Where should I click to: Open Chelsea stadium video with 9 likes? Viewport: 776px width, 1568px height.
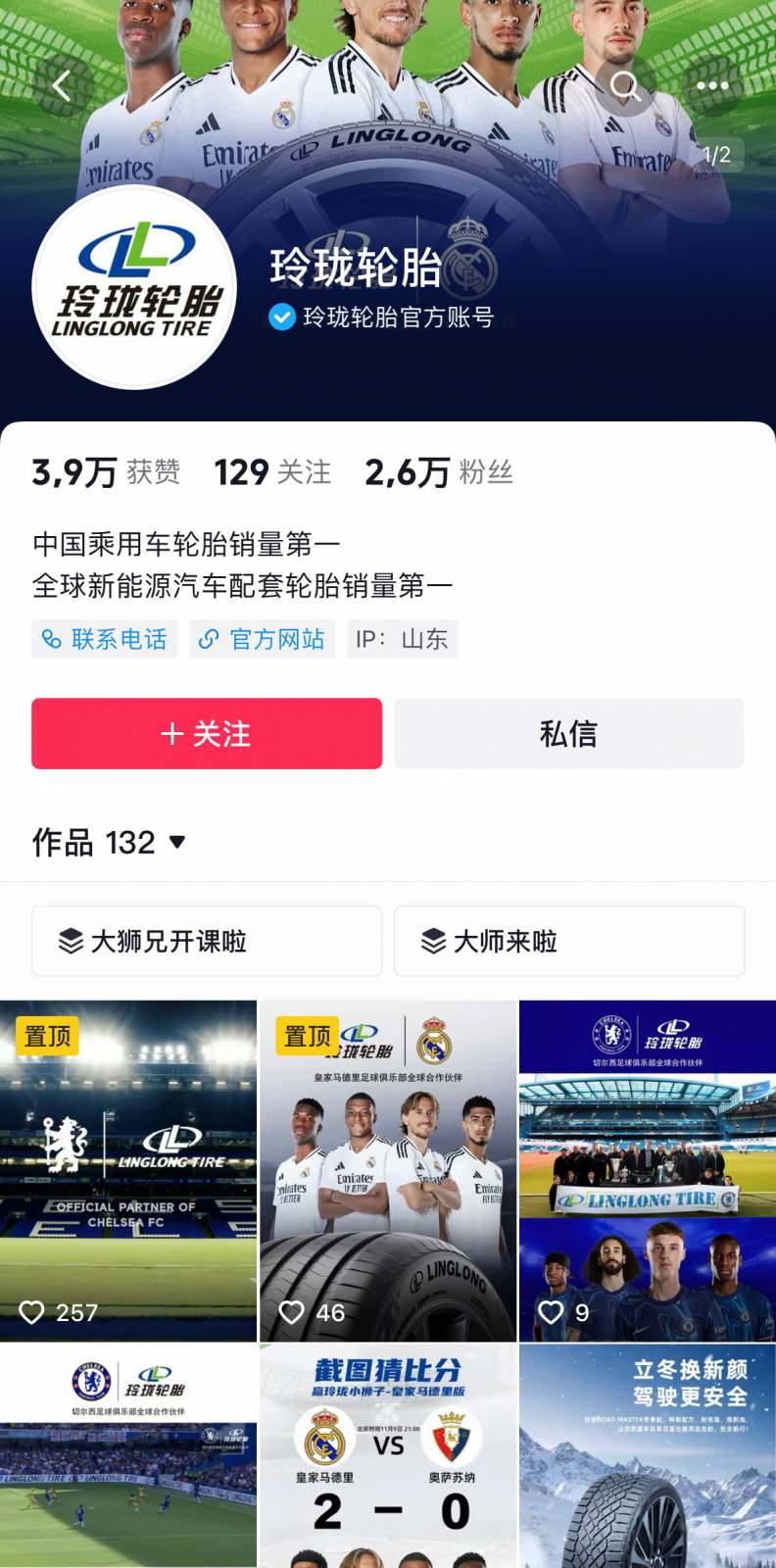pos(647,1171)
